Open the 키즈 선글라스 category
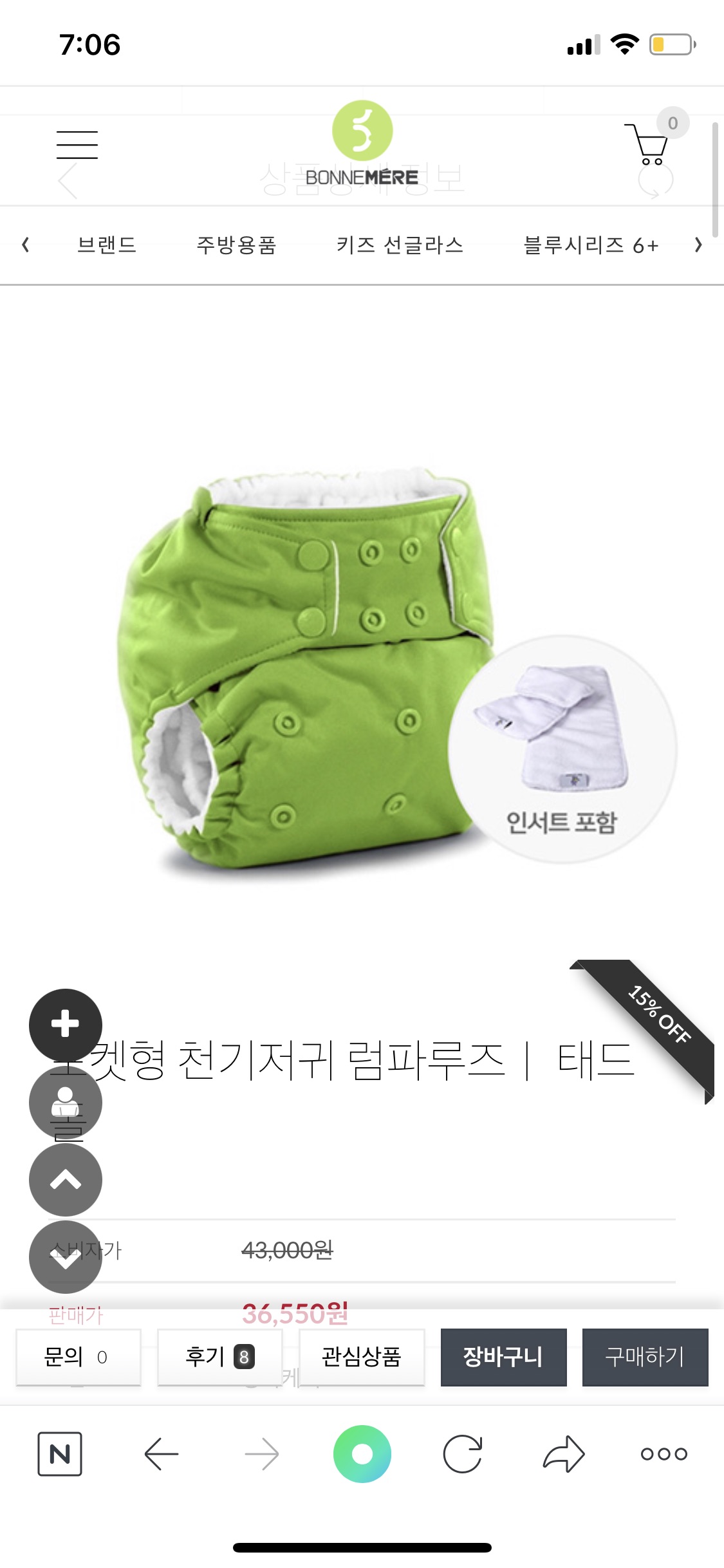Image resolution: width=724 pixels, height=1568 pixels. (x=400, y=245)
